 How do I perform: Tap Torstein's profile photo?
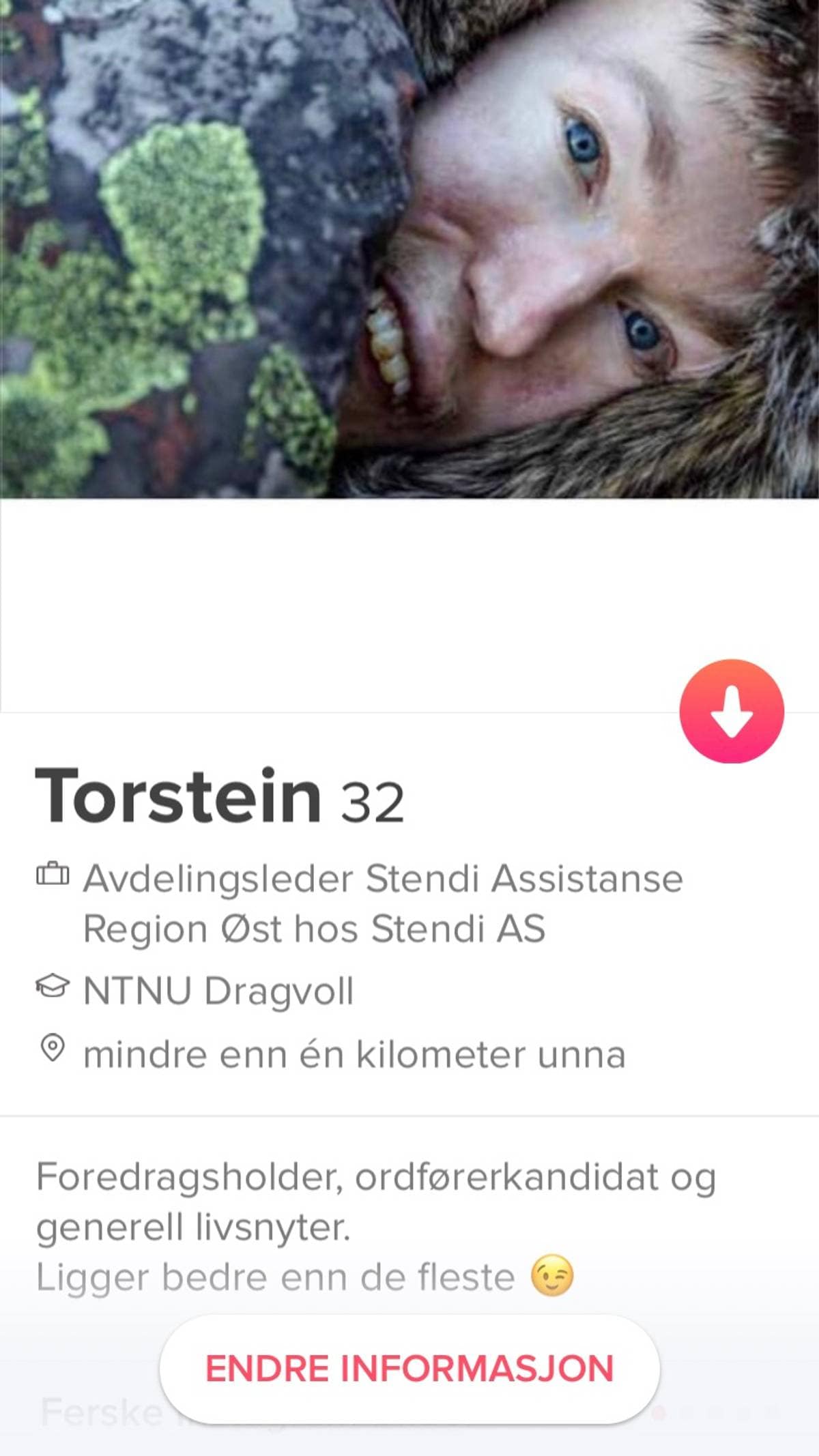(409, 246)
